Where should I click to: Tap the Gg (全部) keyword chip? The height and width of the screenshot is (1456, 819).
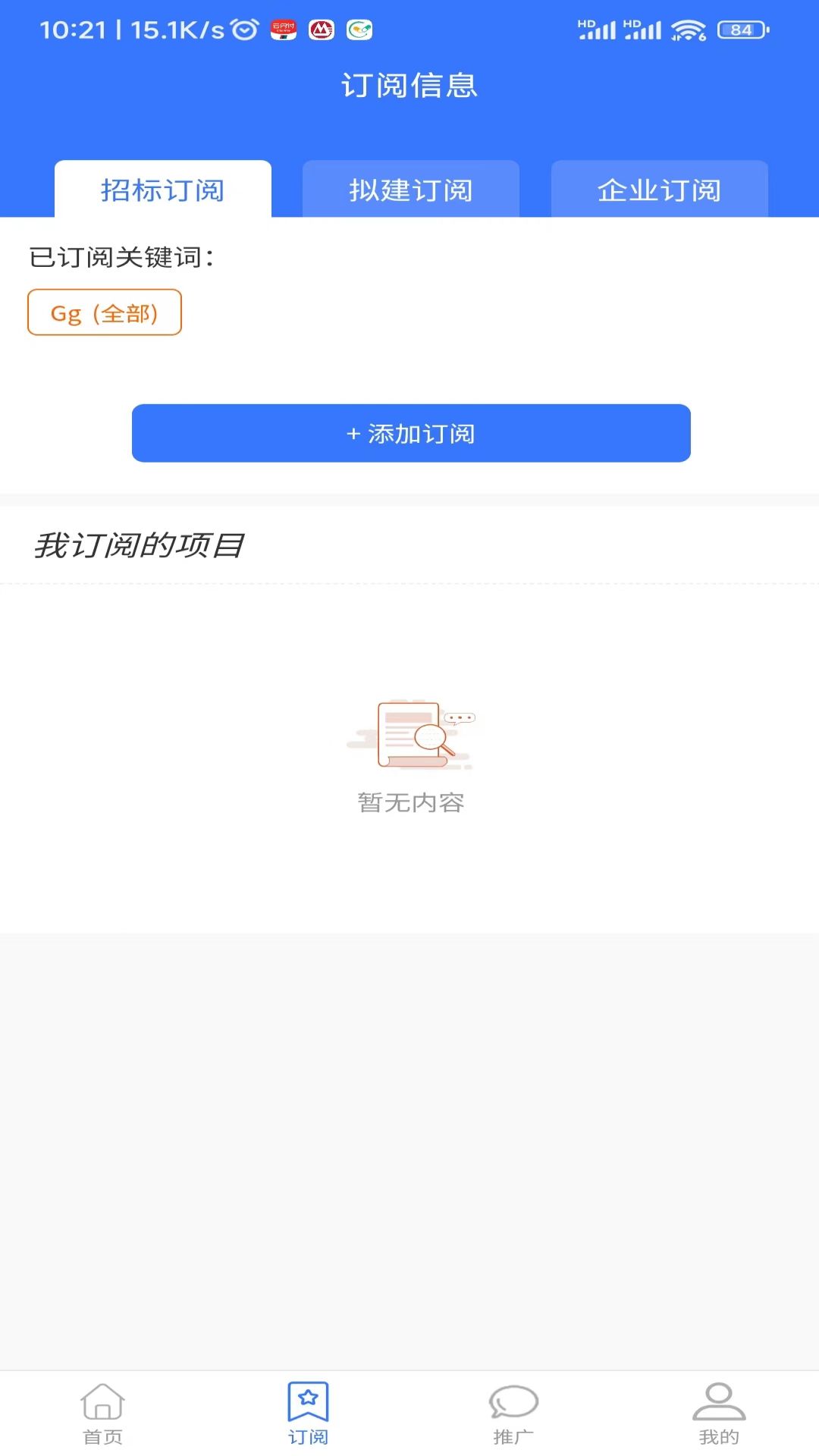tap(105, 312)
